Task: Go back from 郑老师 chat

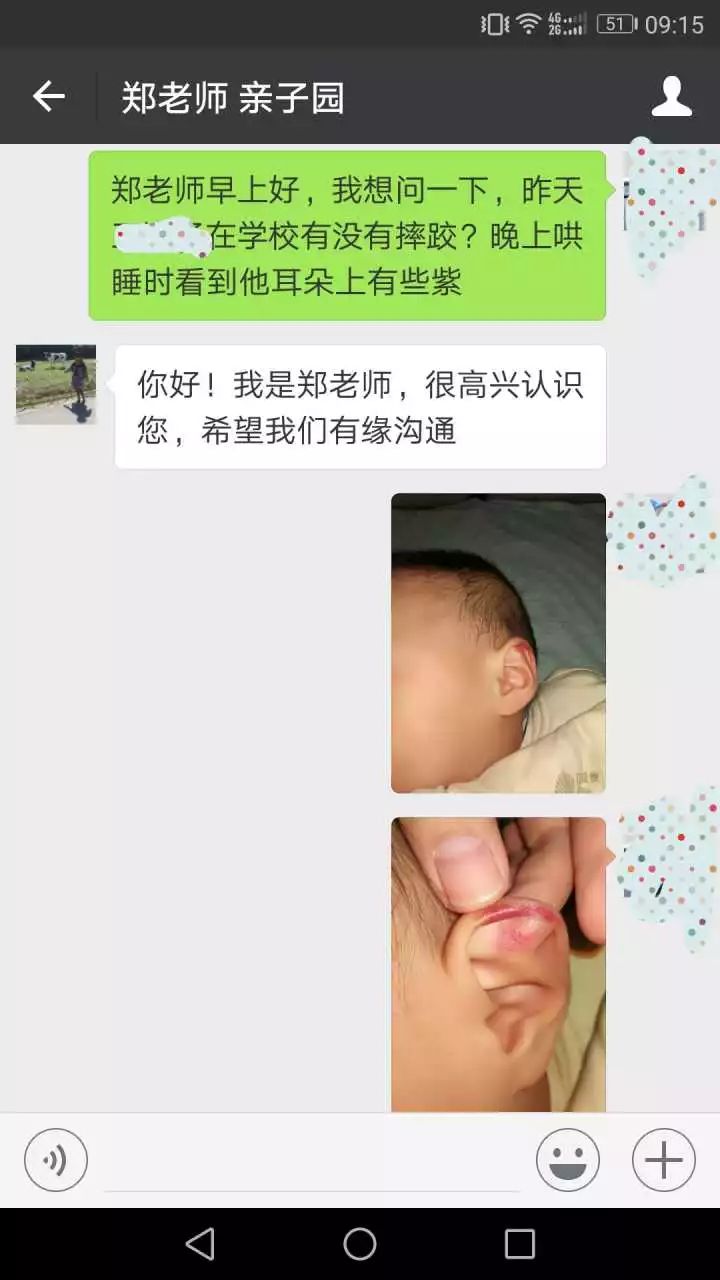Action: [x=48, y=97]
